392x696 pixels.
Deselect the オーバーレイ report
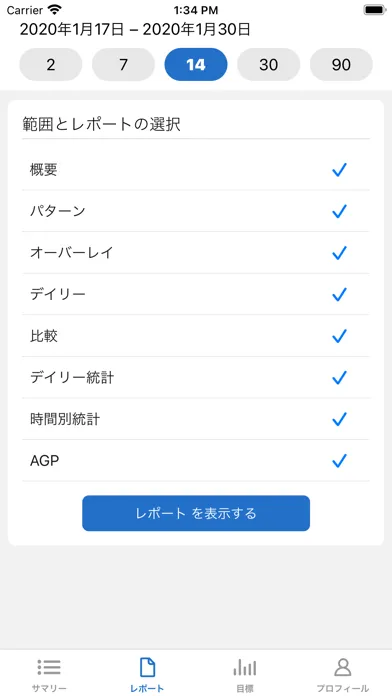coord(196,253)
